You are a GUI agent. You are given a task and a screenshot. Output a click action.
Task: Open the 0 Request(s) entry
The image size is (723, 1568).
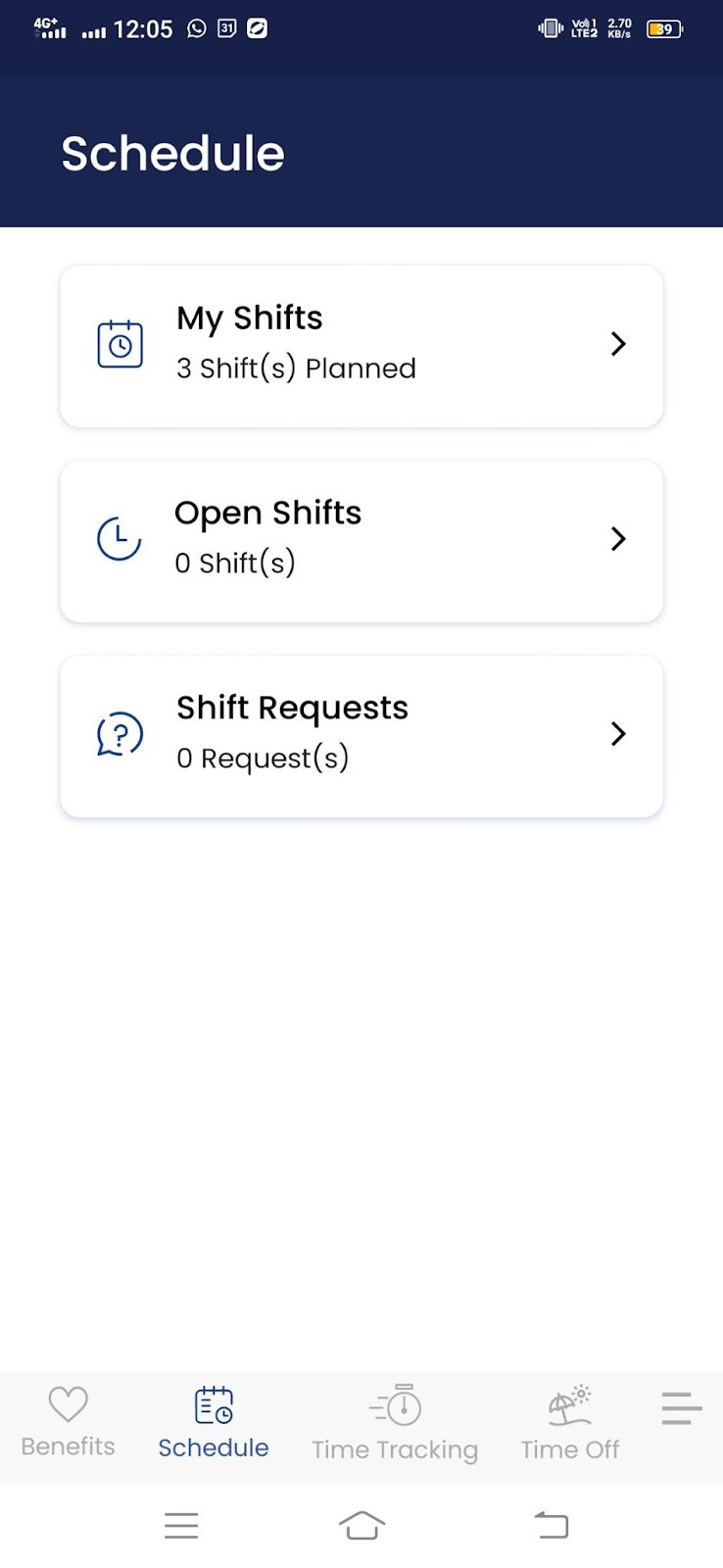[x=262, y=758]
